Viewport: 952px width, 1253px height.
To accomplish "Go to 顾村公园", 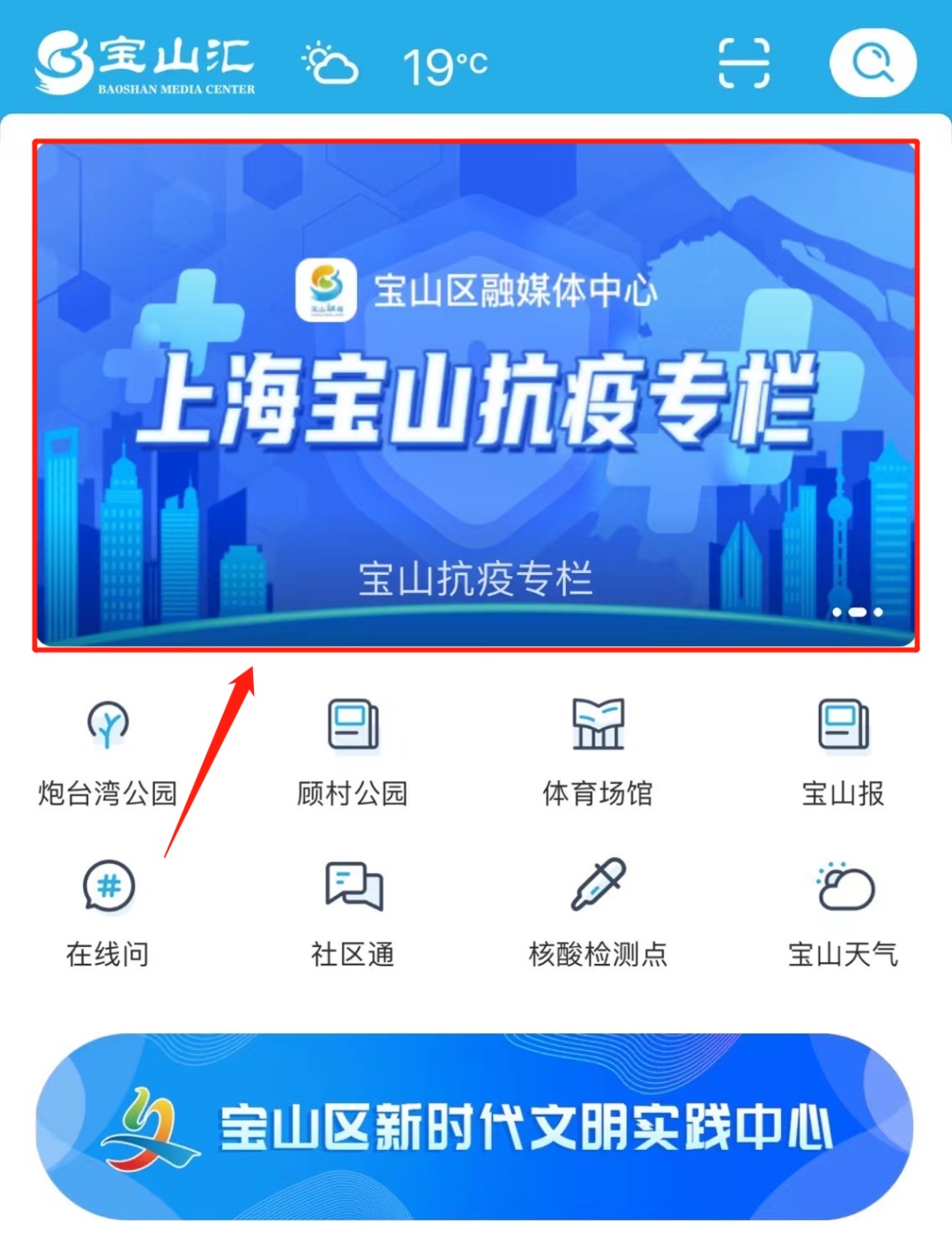I will [353, 751].
